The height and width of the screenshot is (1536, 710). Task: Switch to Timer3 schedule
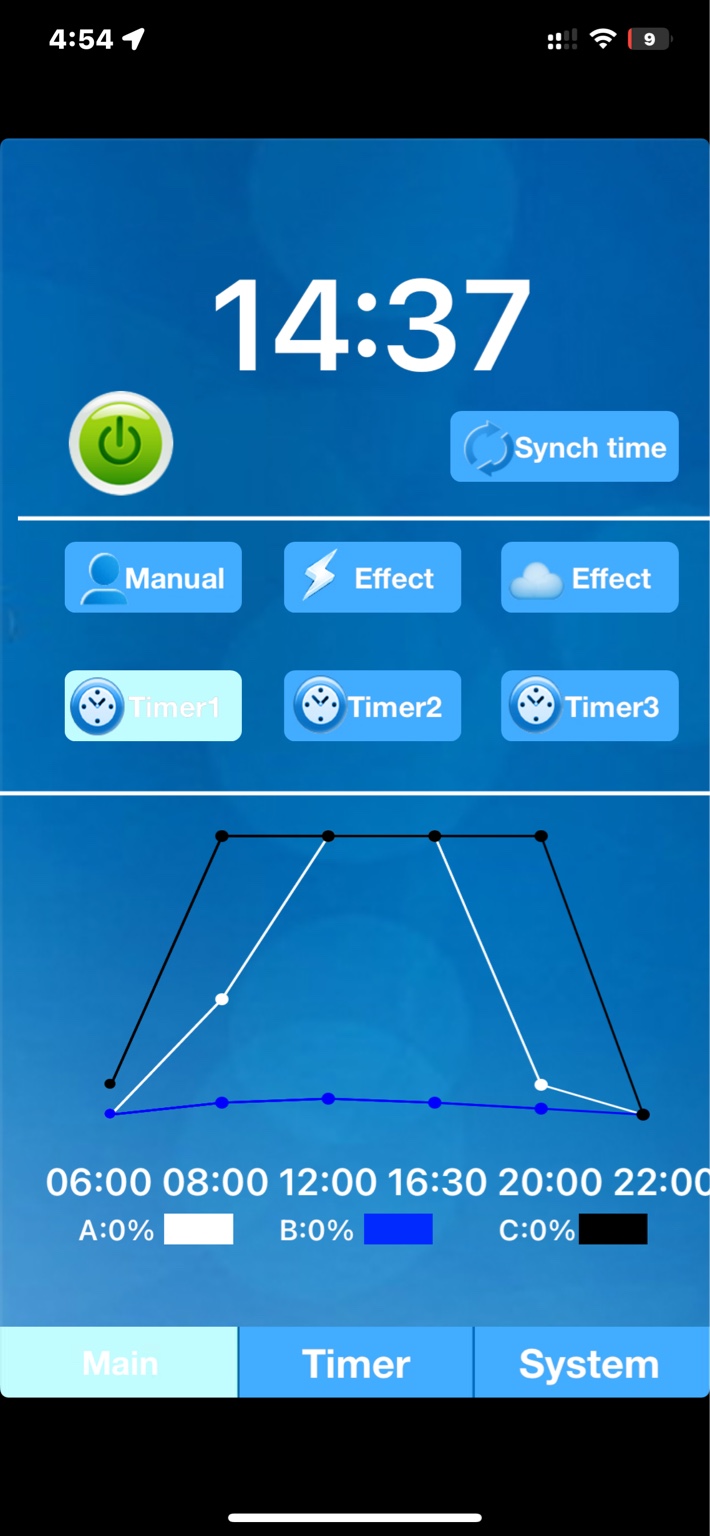click(589, 706)
